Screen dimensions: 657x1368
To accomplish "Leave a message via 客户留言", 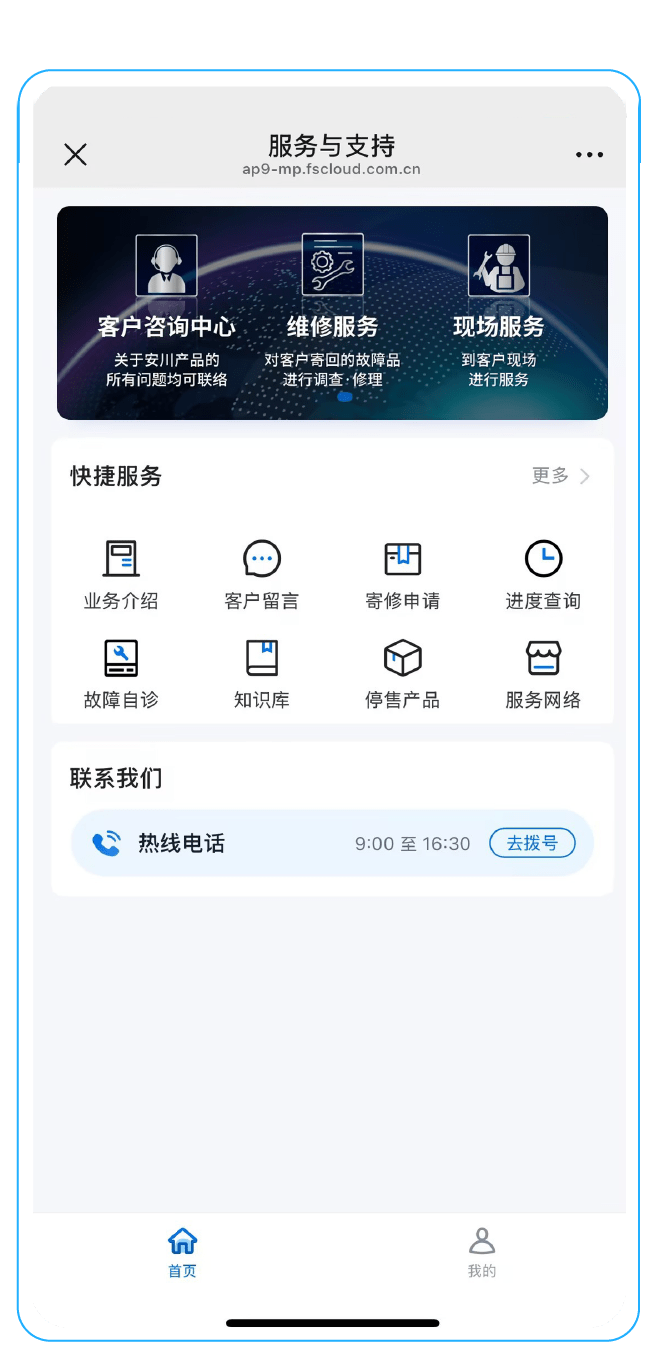I will pyautogui.click(x=262, y=573).
